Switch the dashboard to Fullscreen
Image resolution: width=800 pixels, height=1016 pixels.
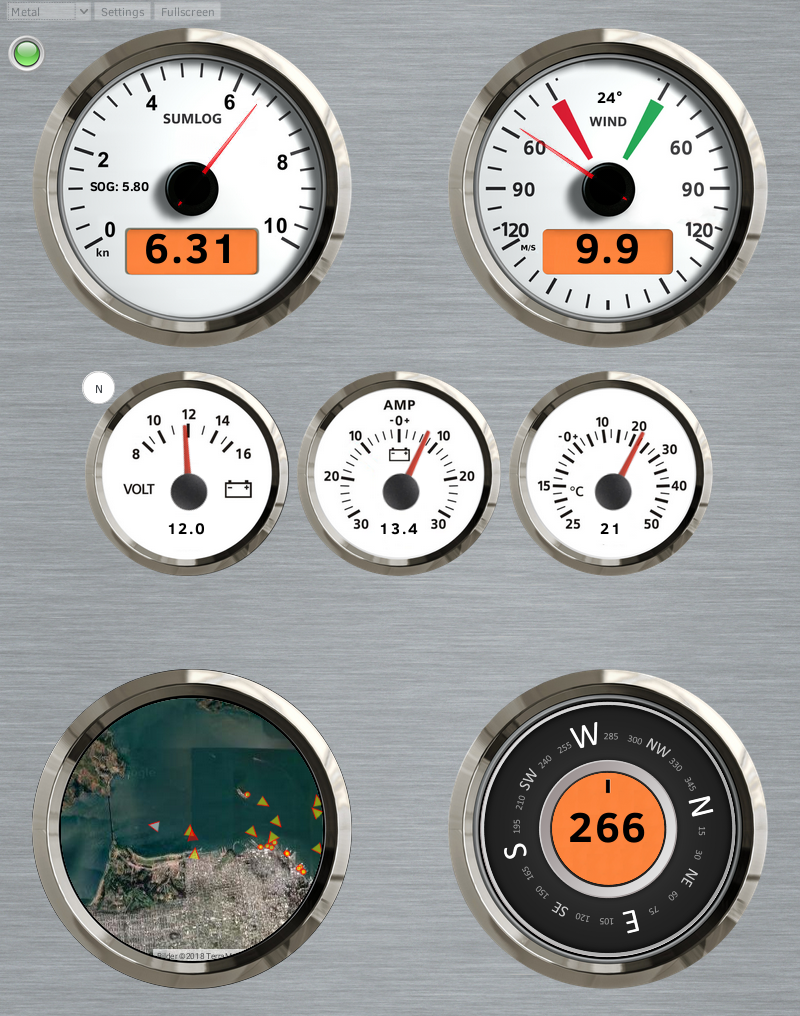point(187,12)
